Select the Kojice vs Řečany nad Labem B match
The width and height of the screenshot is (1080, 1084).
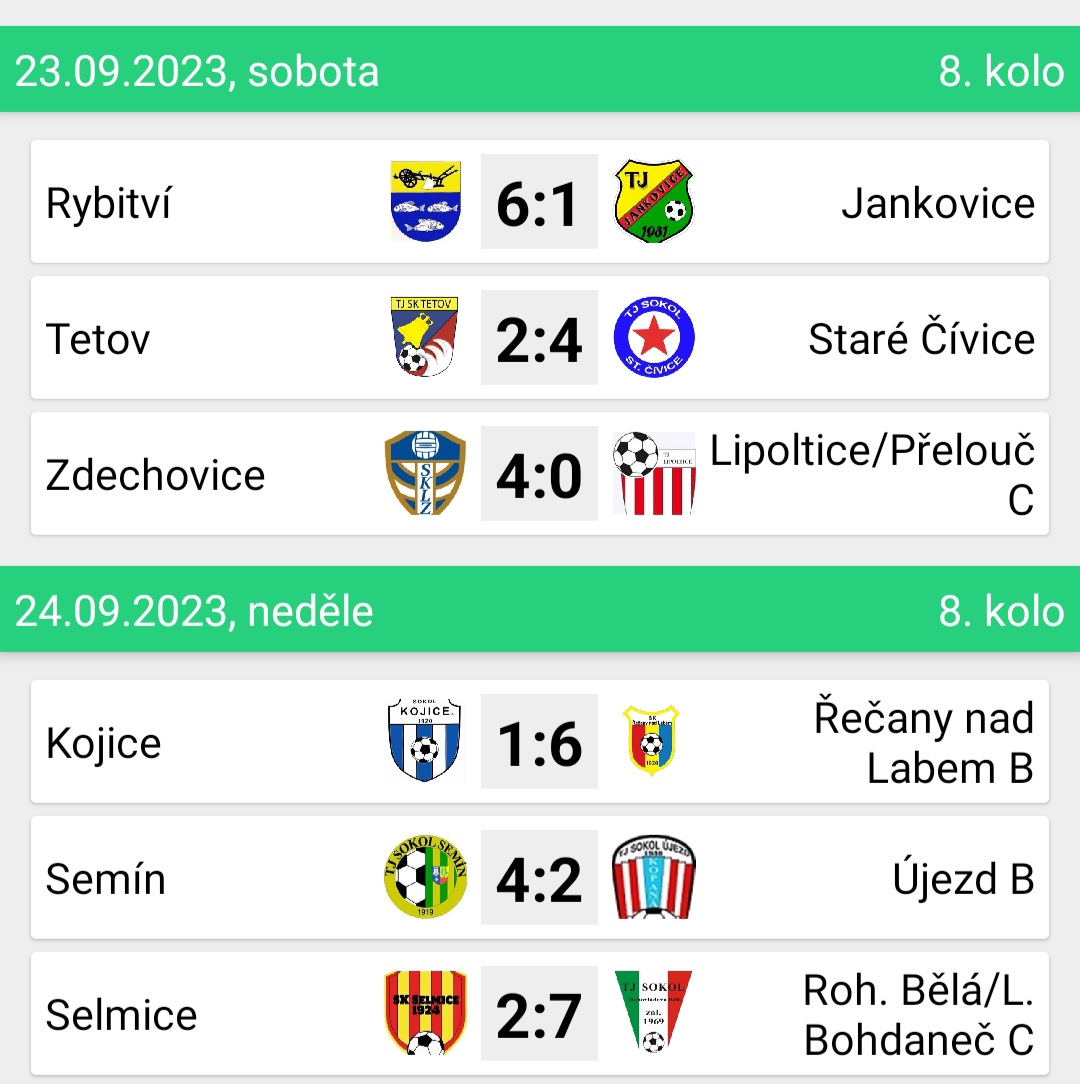point(539,742)
